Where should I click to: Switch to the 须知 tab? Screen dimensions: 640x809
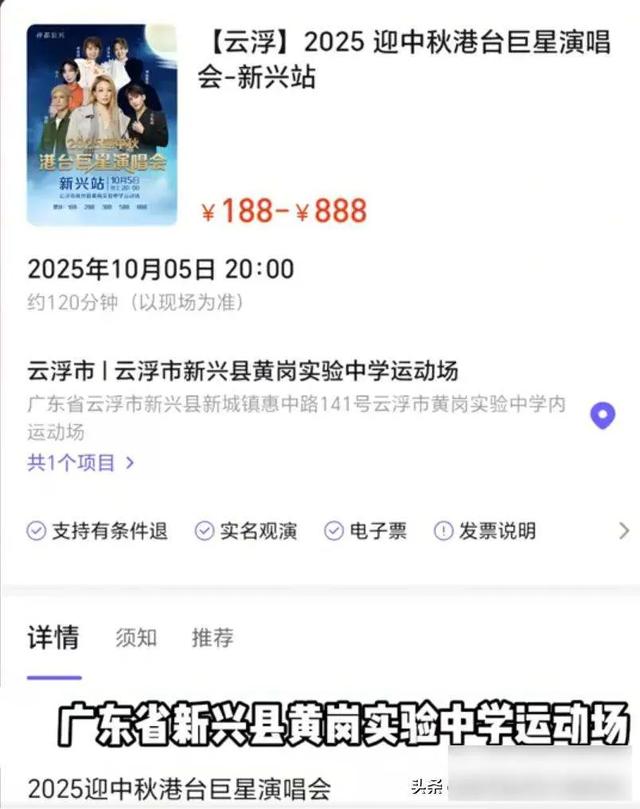point(136,637)
